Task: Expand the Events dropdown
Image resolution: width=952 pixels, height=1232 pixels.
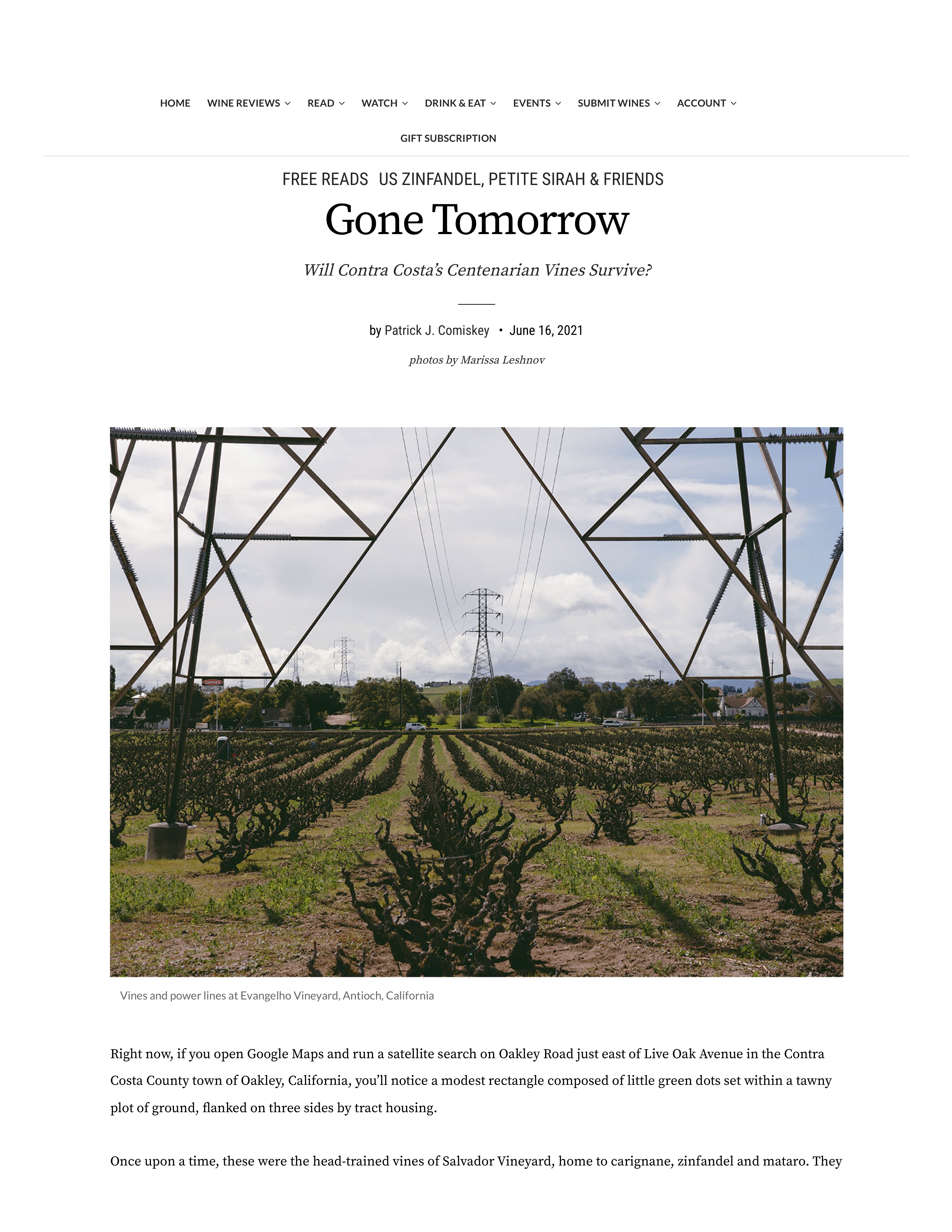Action: 536,103
